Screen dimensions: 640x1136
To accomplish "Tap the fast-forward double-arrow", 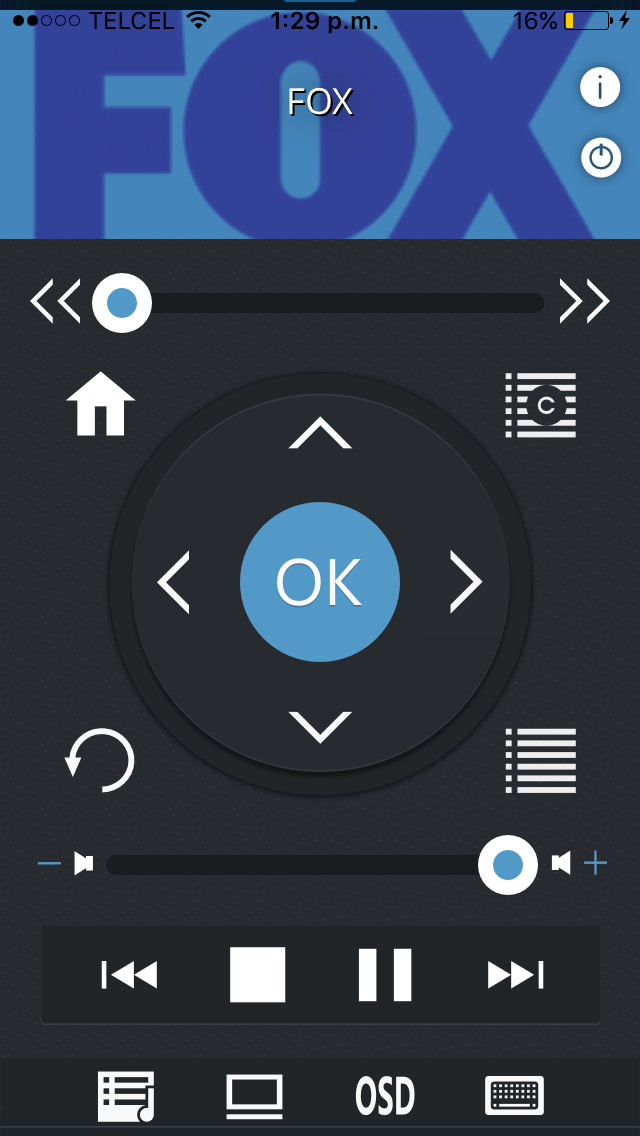I will click(x=584, y=302).
